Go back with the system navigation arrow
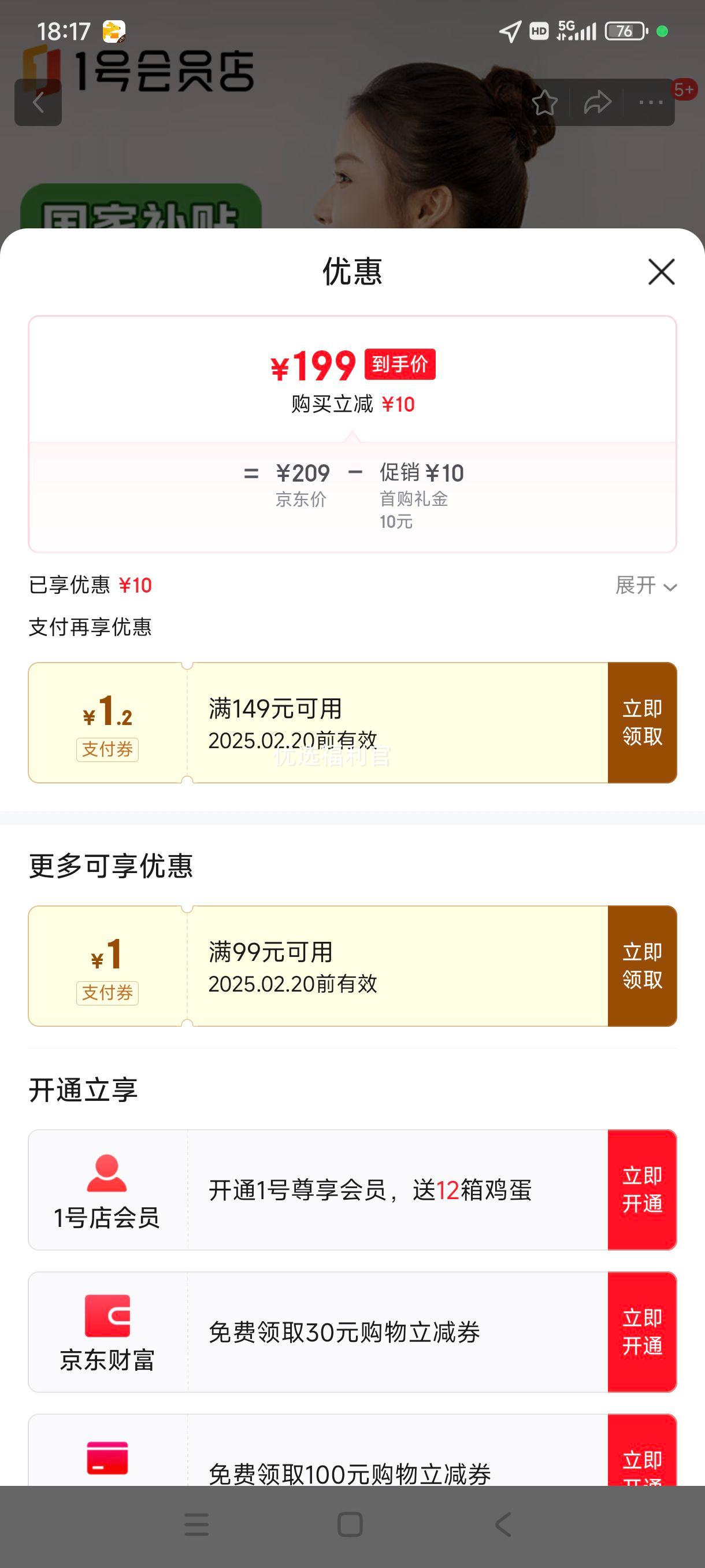Screen dimensions: 705x1568 [503, 1525]
